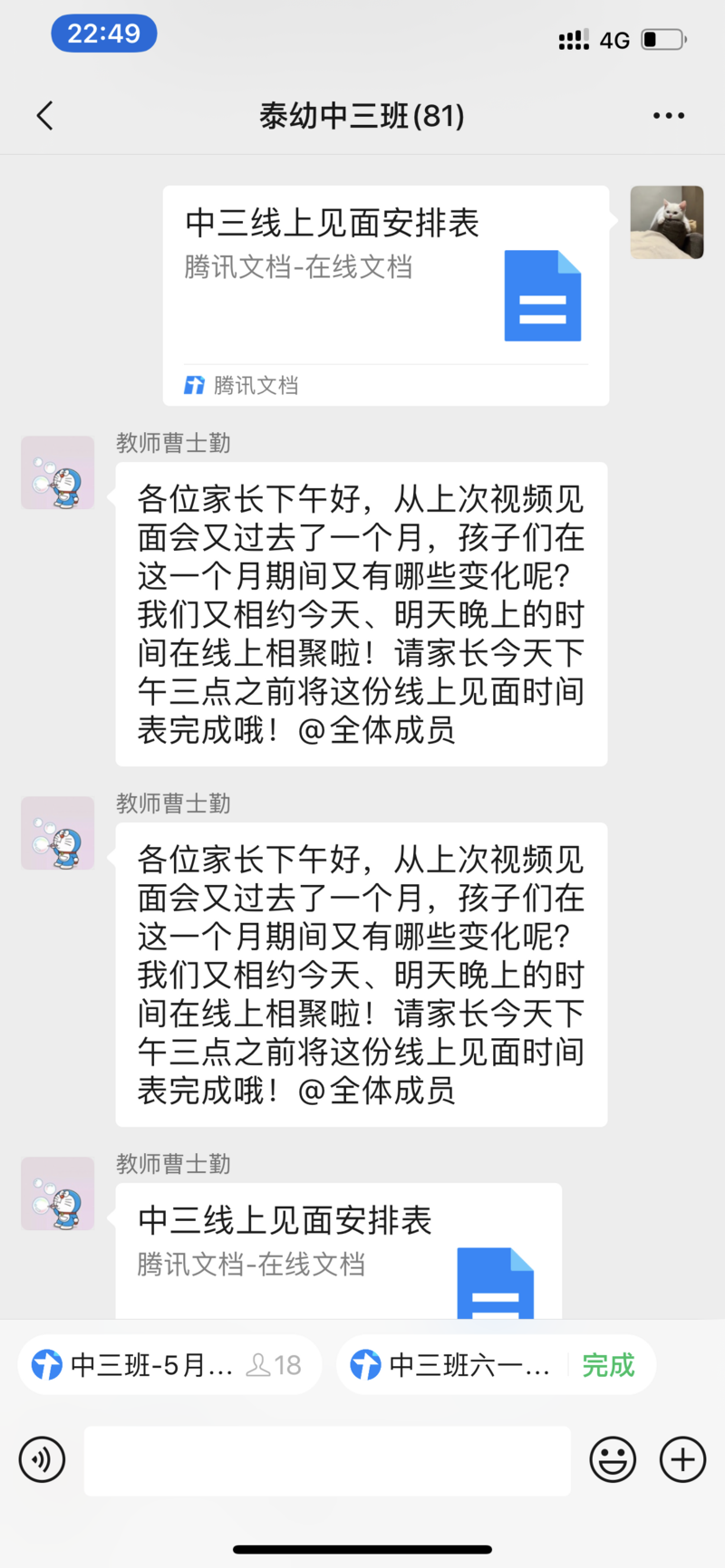View my own cat avatar profile

[x=667, y=223]
